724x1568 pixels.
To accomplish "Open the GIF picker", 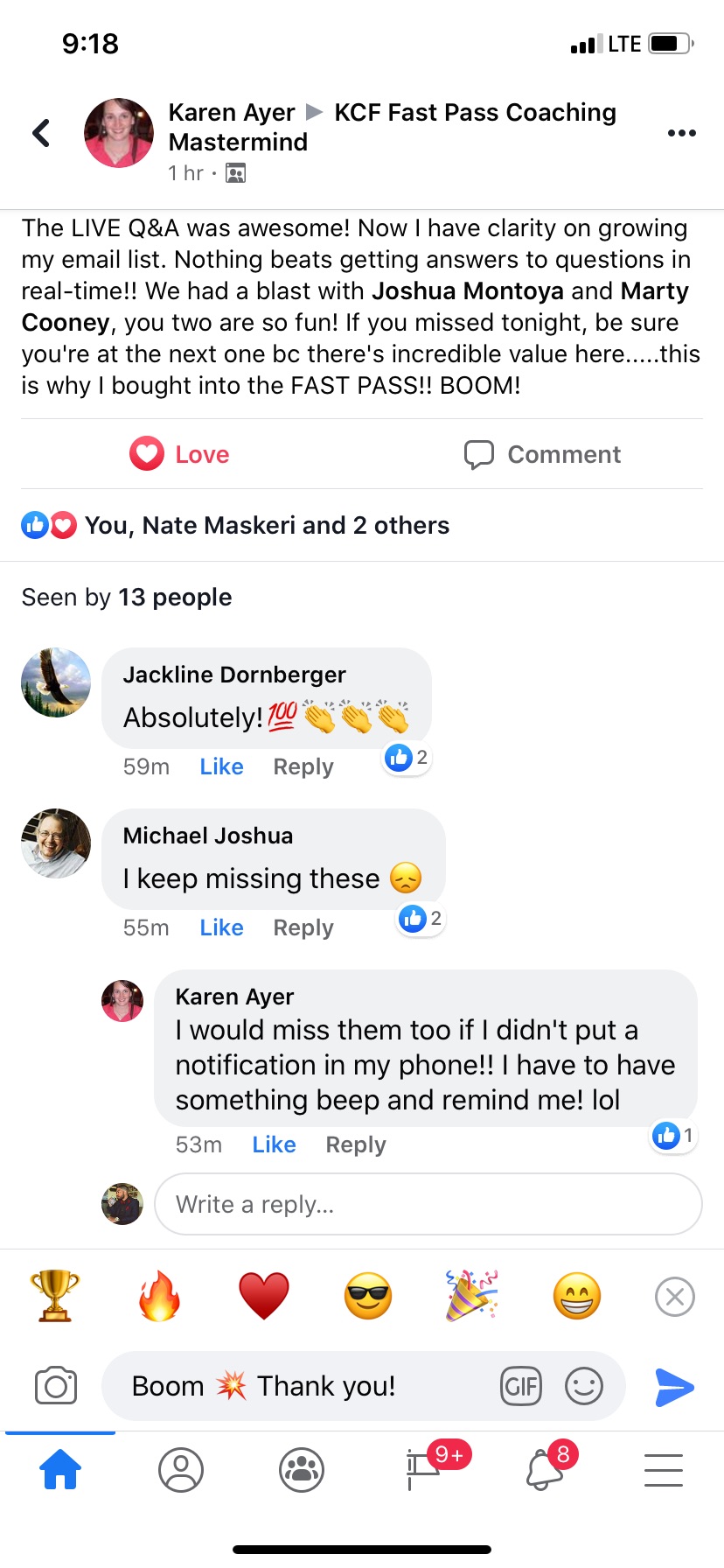I will pyautogui.click(x=521, y=1386).
